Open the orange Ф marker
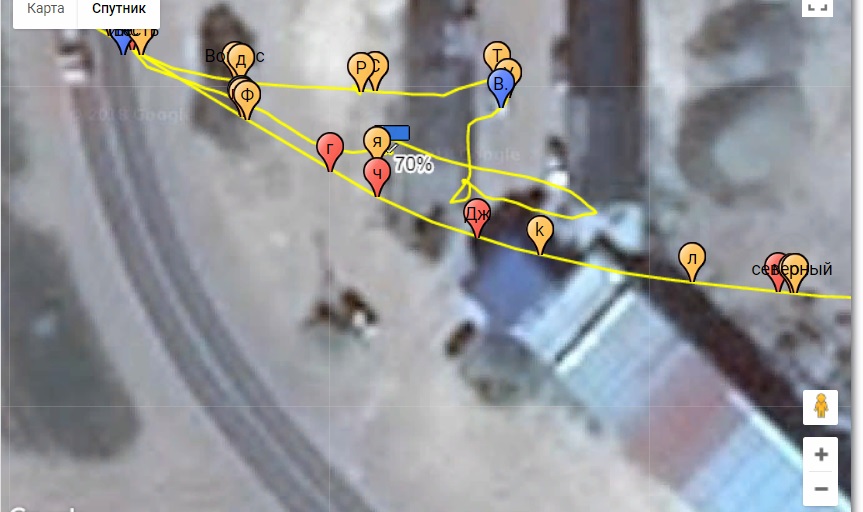This screenshot has width=863, height=512. pyautogui.click(x=248, y=96)
